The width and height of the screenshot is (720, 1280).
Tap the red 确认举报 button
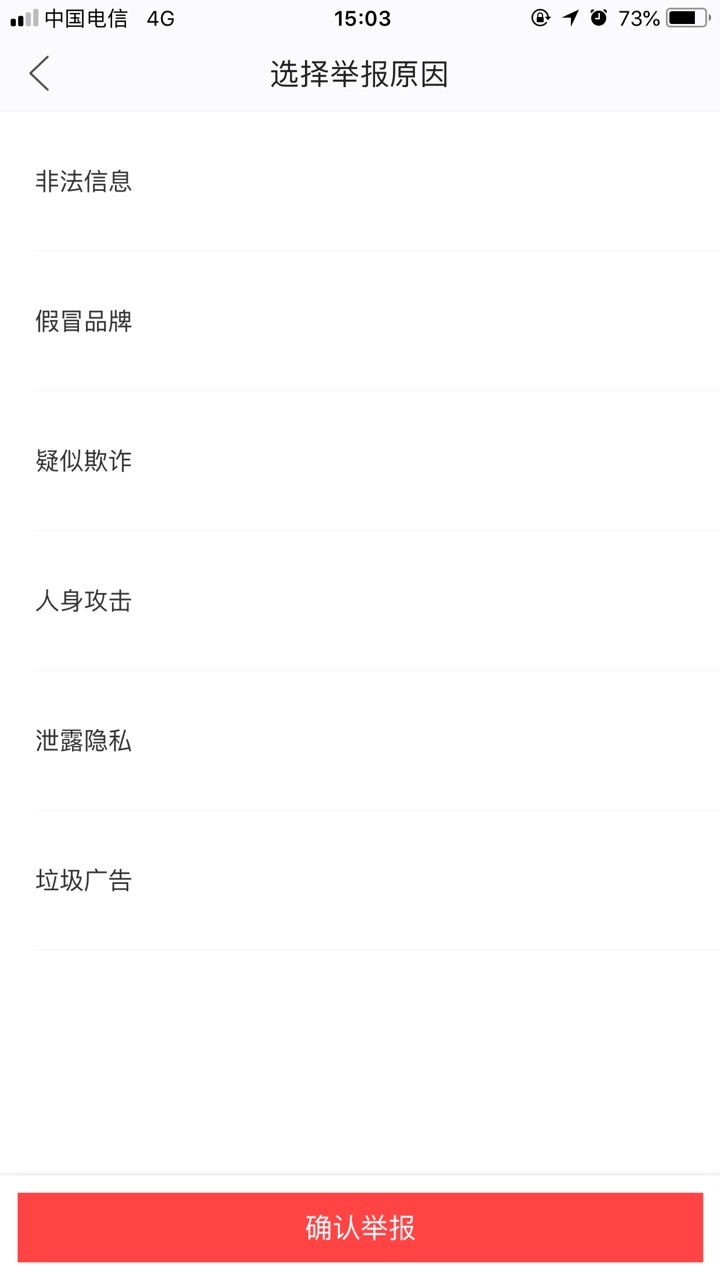(360, 1227)
